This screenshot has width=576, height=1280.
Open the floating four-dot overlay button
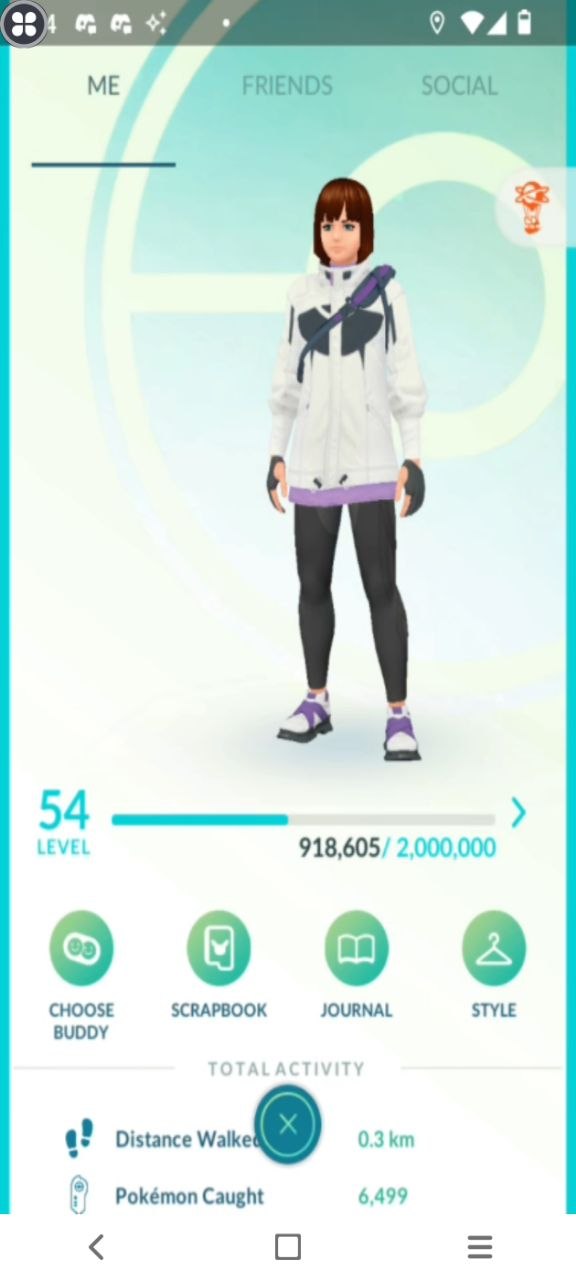click(x=24, y=24)
